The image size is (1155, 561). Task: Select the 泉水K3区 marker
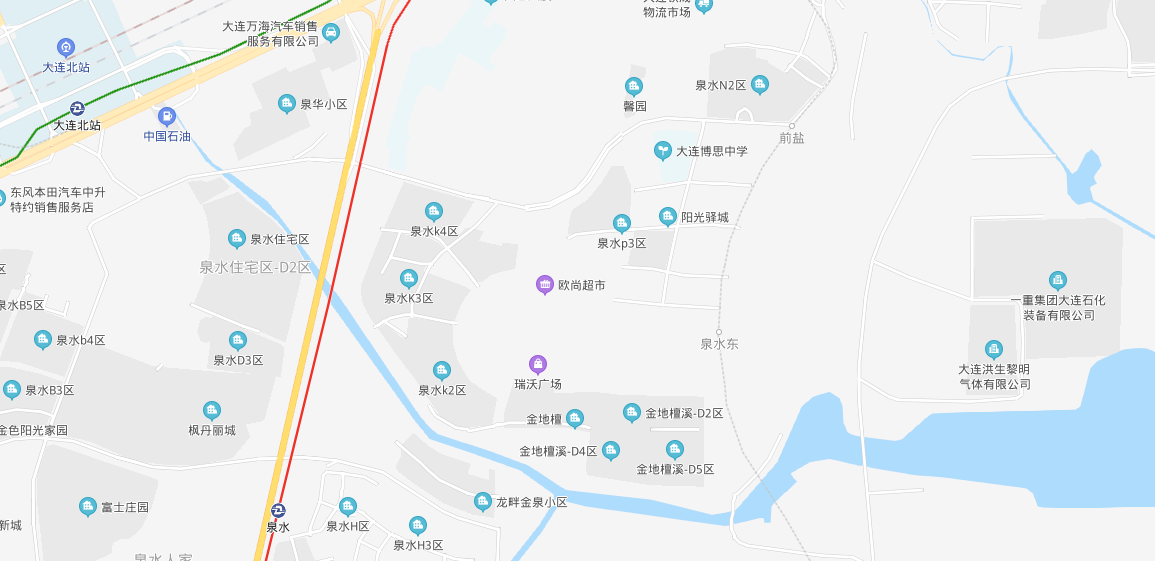(x=408, y=278)
